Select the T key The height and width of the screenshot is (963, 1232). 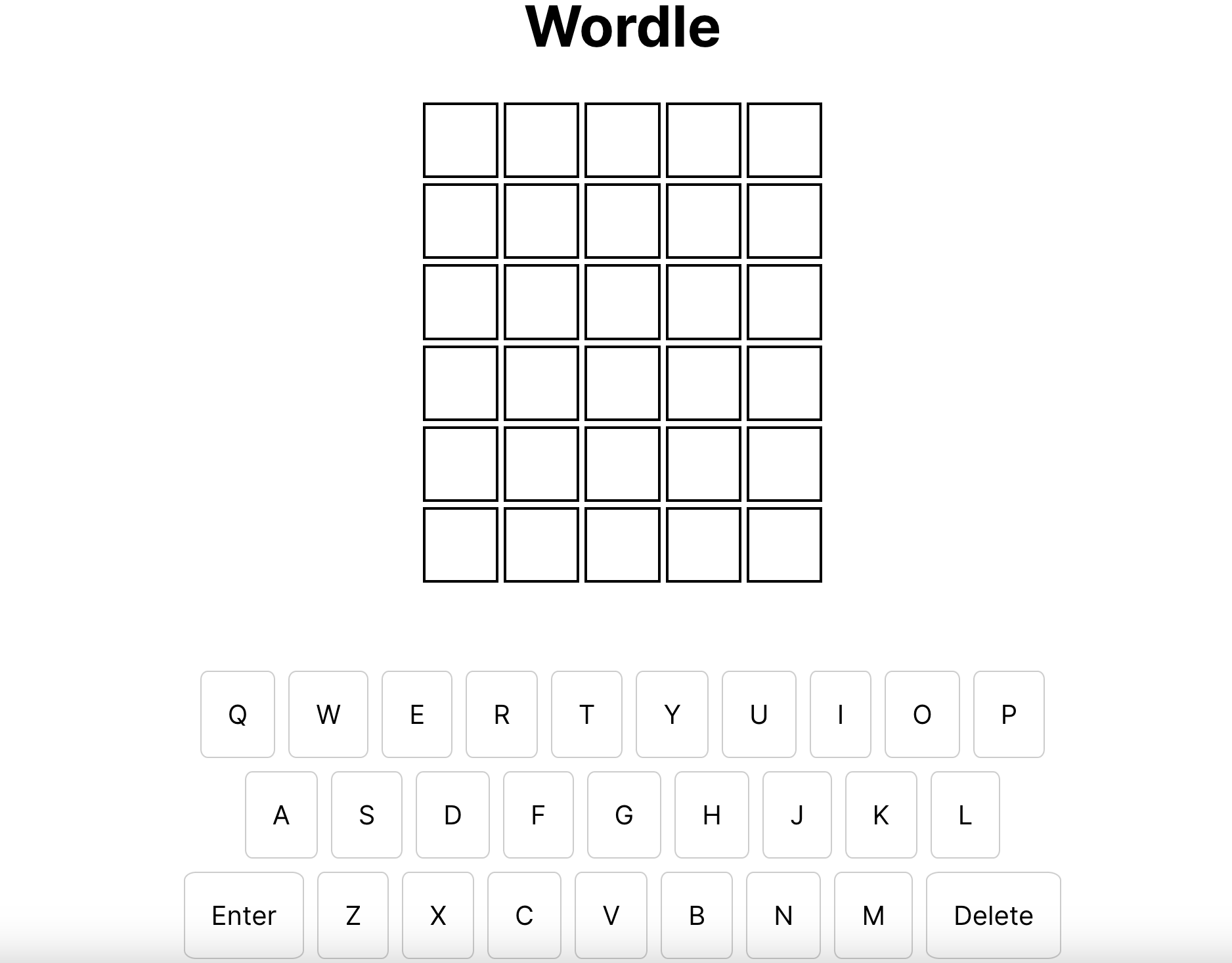pos(586,714)
